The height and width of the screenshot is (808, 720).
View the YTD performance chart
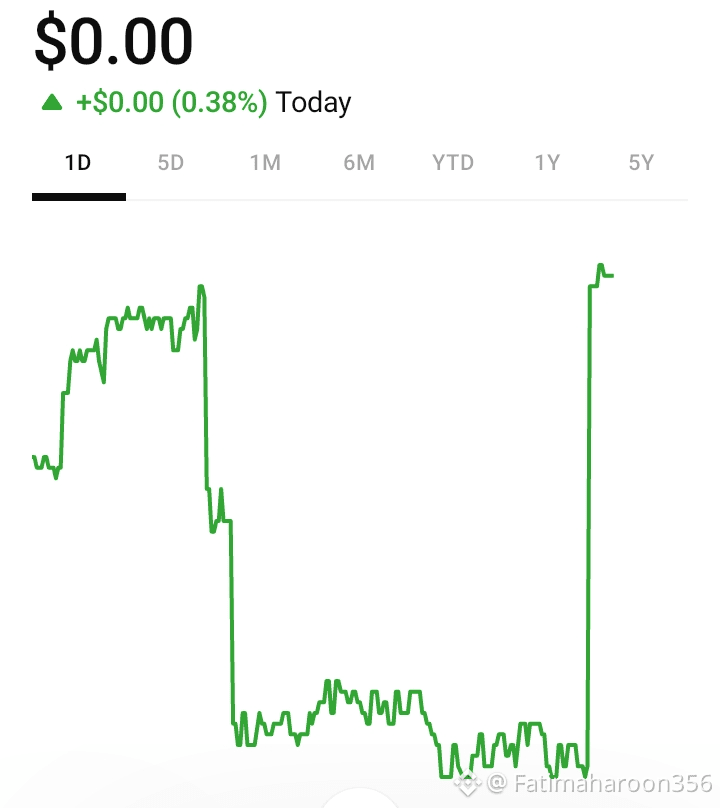tap(453, 163)
